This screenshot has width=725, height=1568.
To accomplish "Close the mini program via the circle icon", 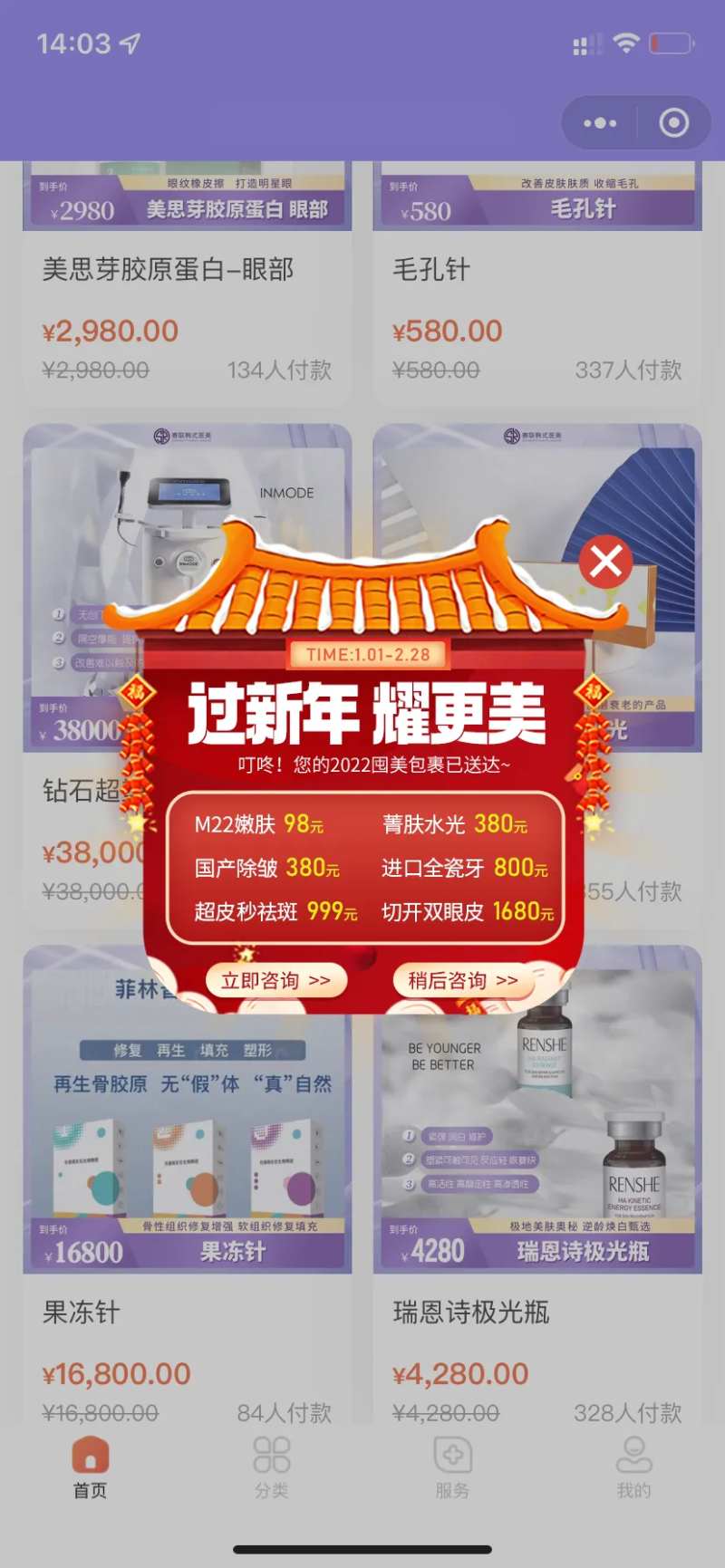I will 673,122.
